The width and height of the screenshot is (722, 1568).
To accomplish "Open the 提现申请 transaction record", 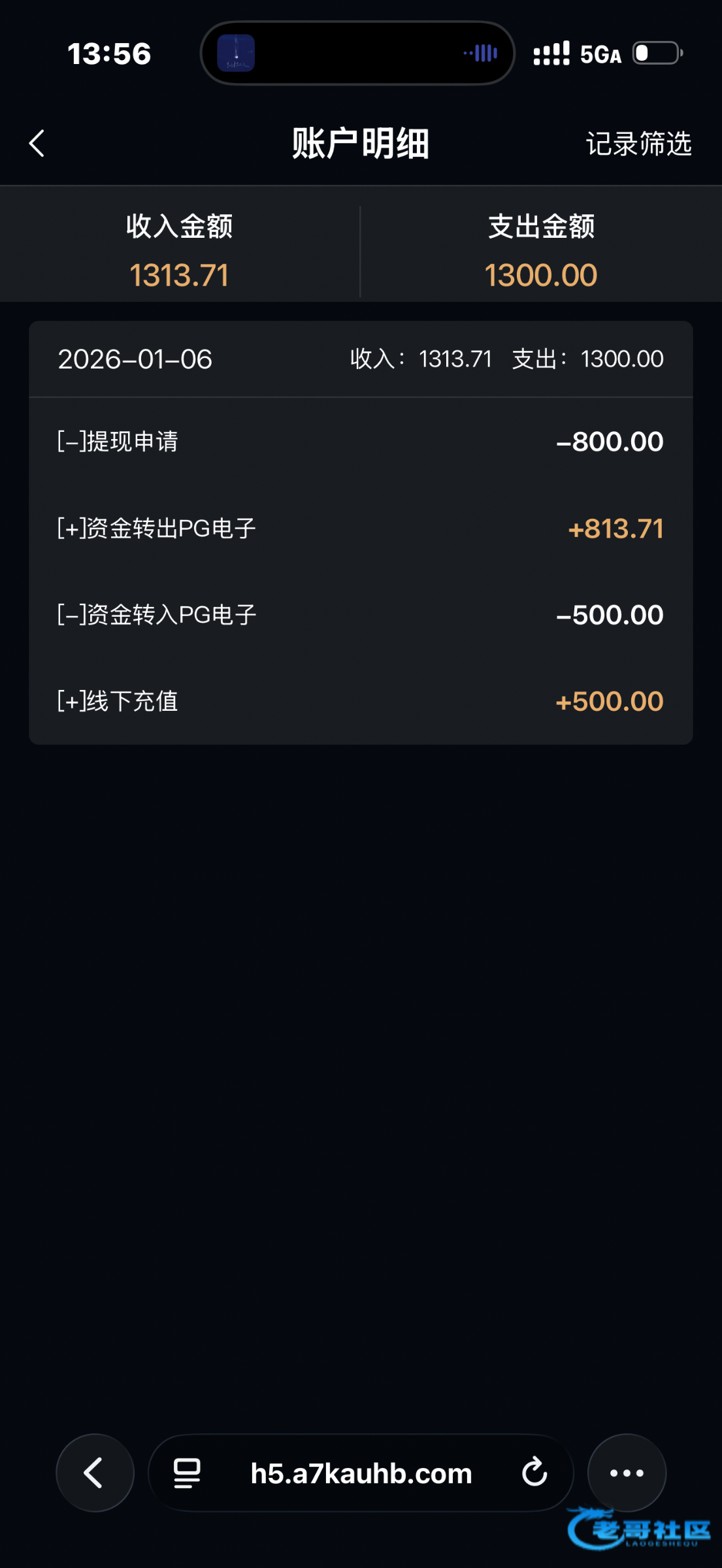I will tap(360, 442).
